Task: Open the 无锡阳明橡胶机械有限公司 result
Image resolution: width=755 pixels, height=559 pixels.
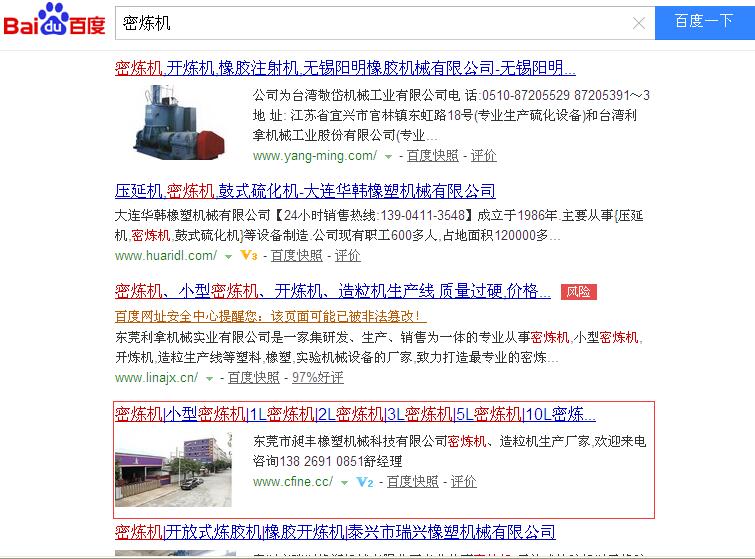Action: coord(345,69)
